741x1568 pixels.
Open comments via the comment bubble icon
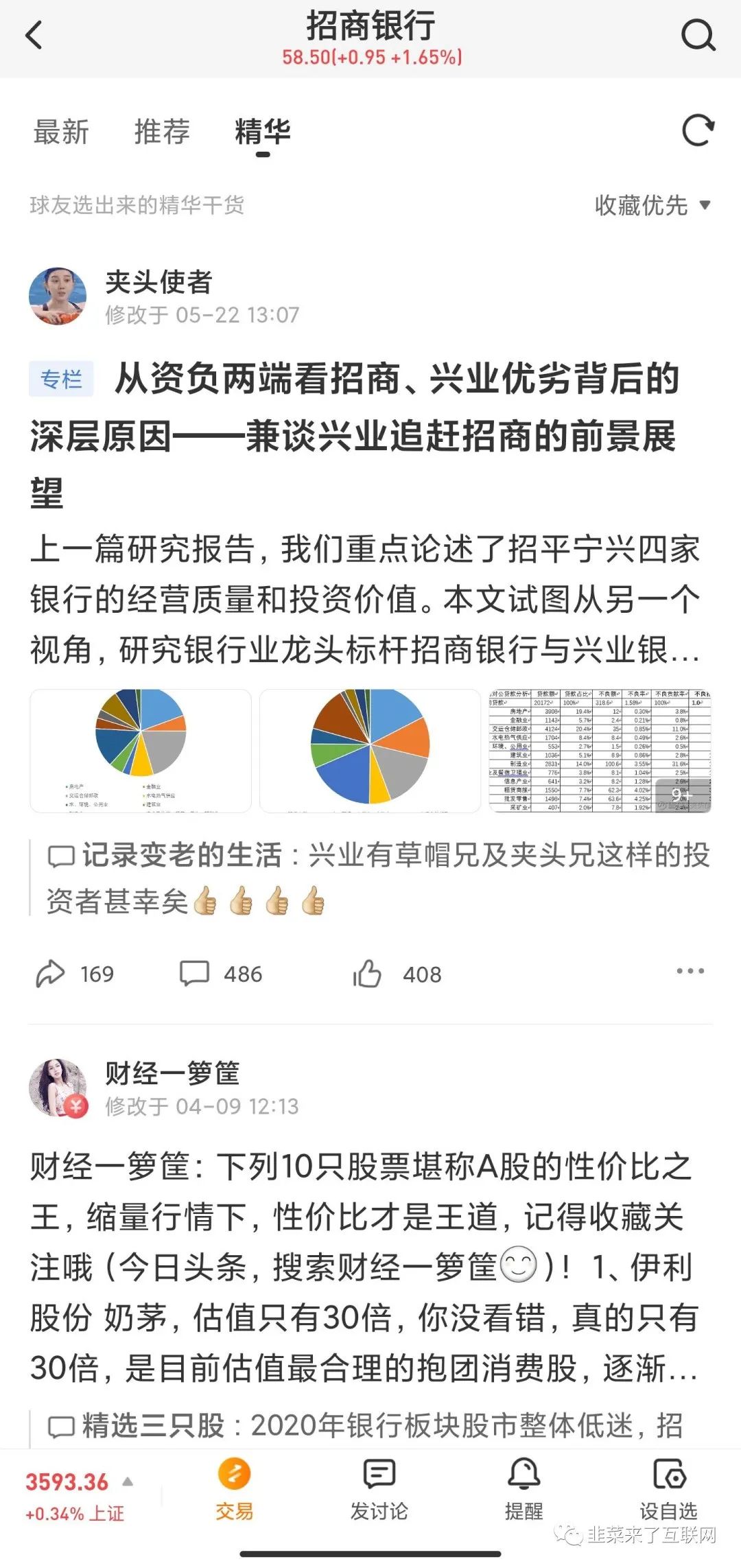coord(196,972)
